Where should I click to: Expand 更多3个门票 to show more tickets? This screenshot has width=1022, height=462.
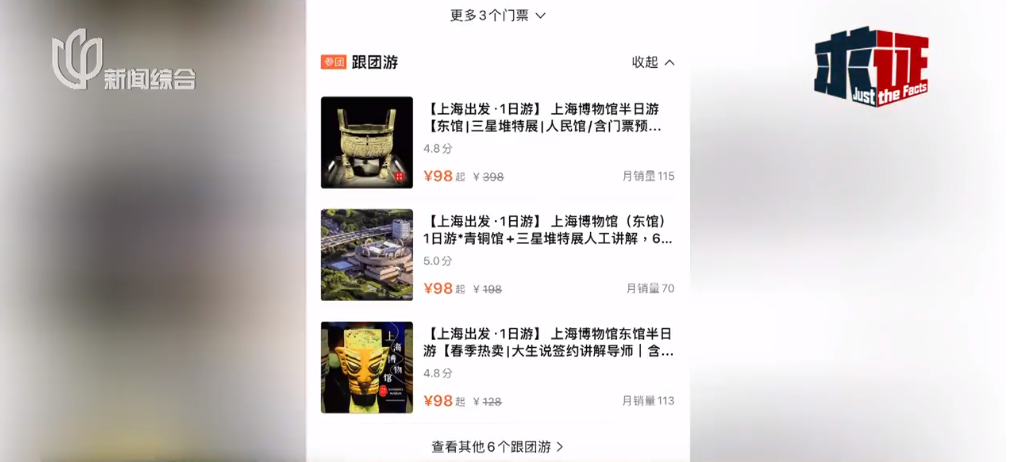498,15
